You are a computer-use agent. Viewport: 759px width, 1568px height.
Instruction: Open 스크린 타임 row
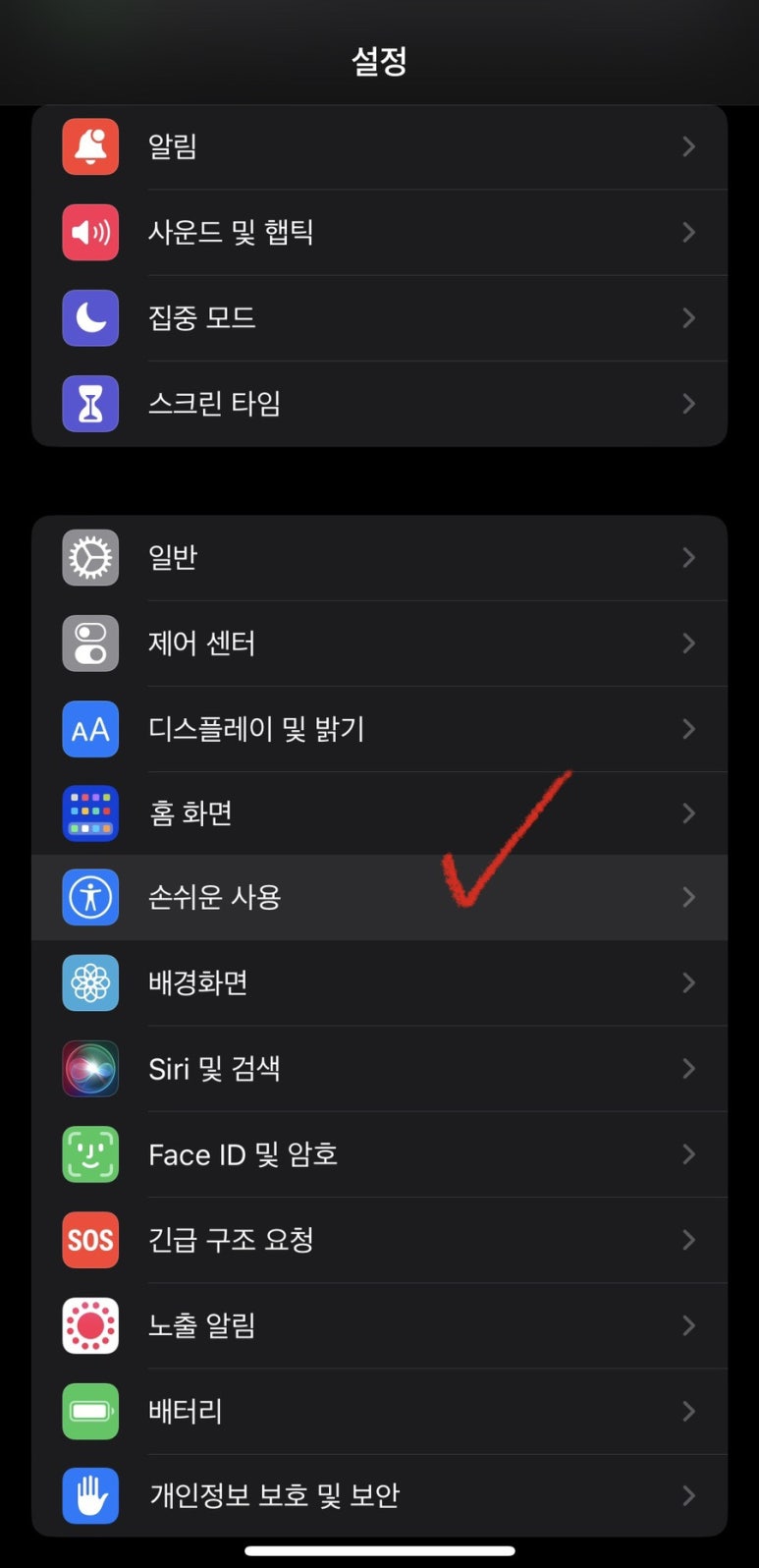379,404
